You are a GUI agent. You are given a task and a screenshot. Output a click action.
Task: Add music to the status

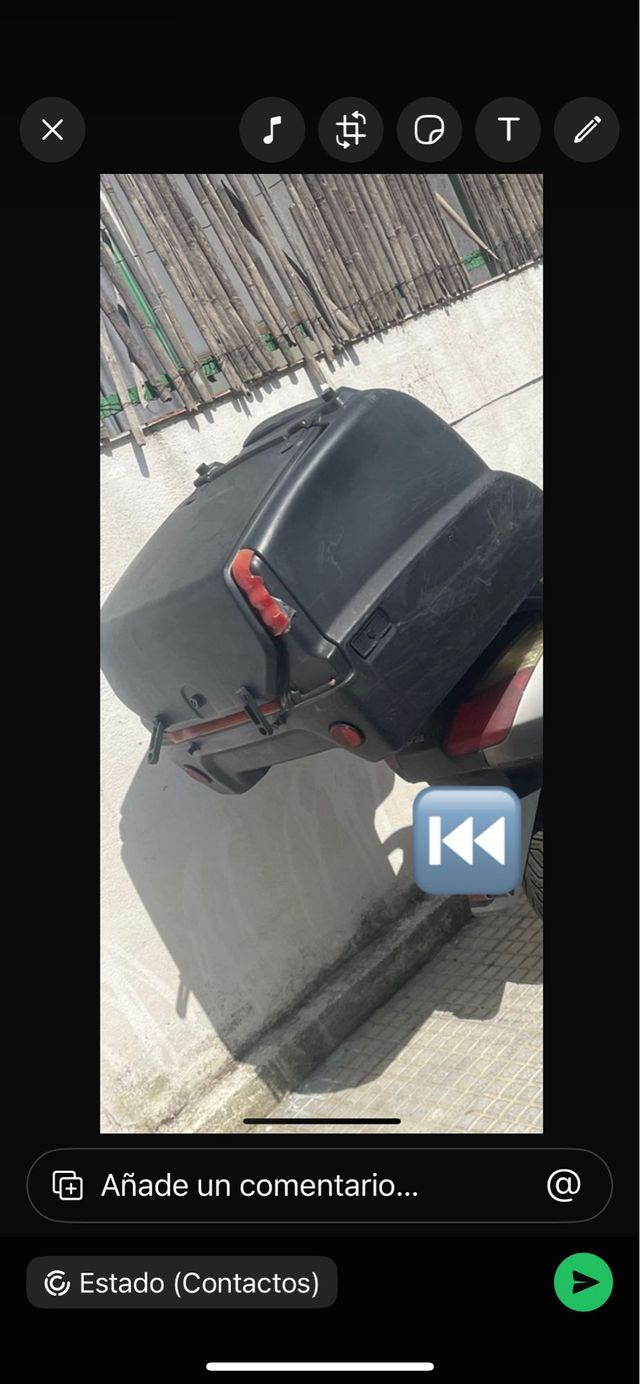[272, 130]
